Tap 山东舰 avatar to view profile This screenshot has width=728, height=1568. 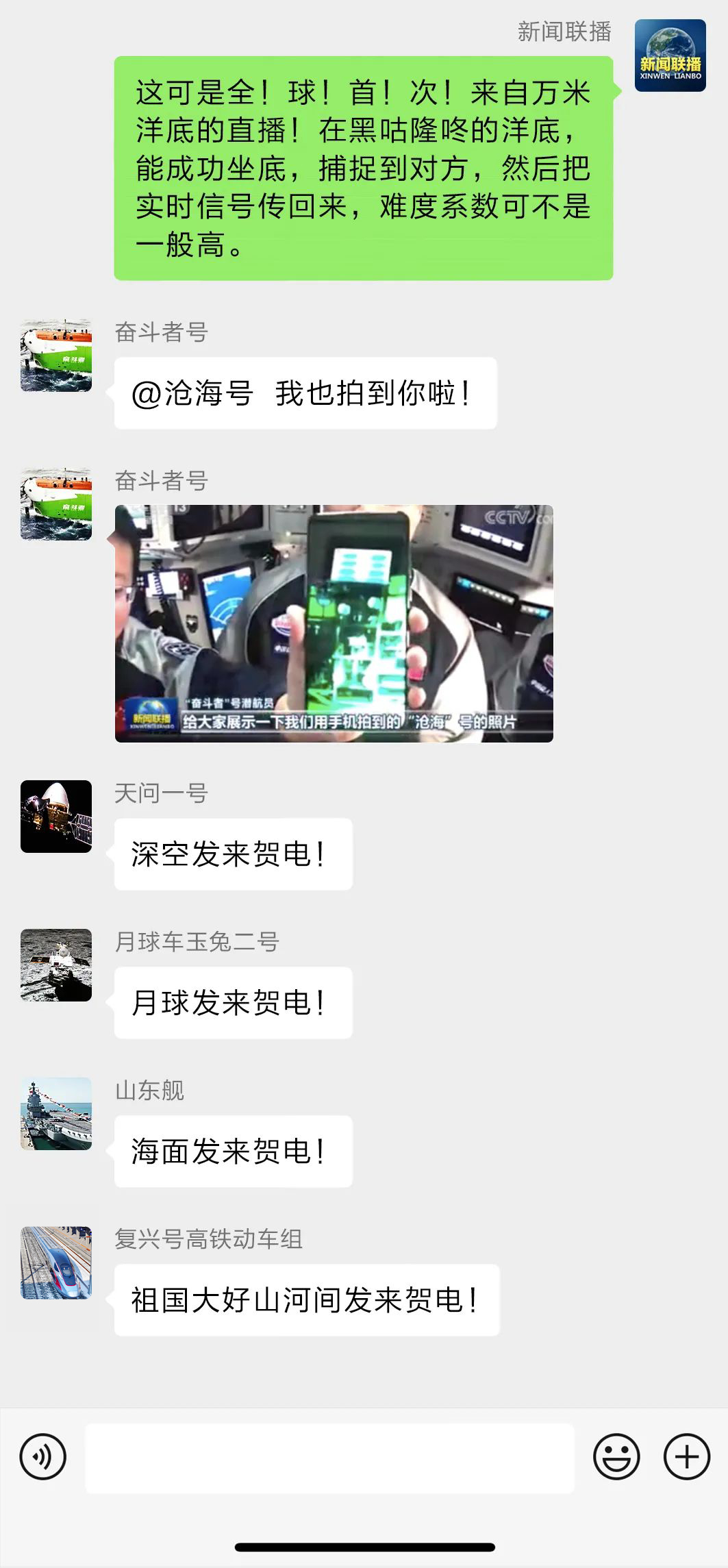point(56,1113)
